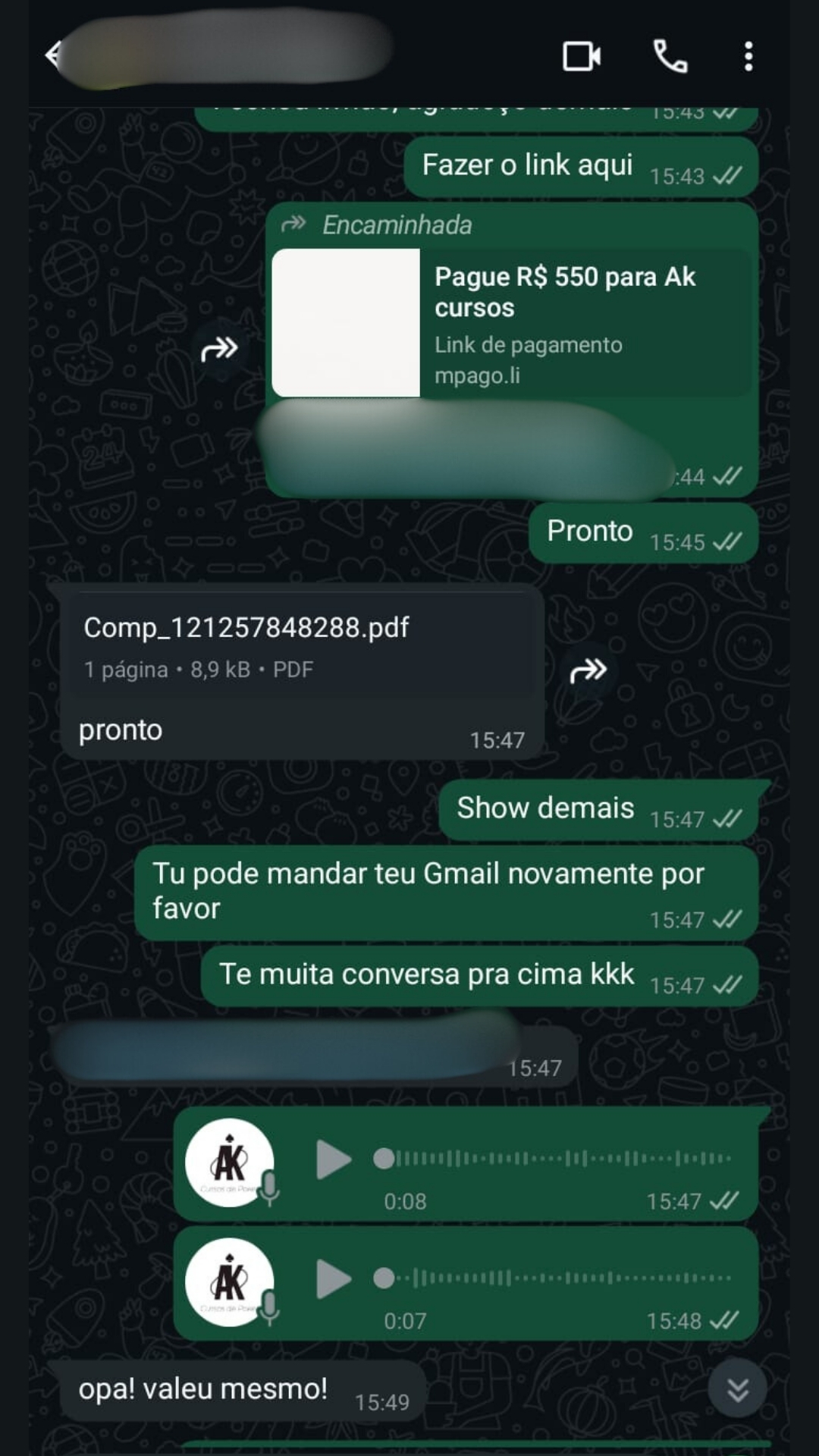This screenshot has height=1456, width=819.
Task: Open the overflow menu
Action: click(748, 57)
